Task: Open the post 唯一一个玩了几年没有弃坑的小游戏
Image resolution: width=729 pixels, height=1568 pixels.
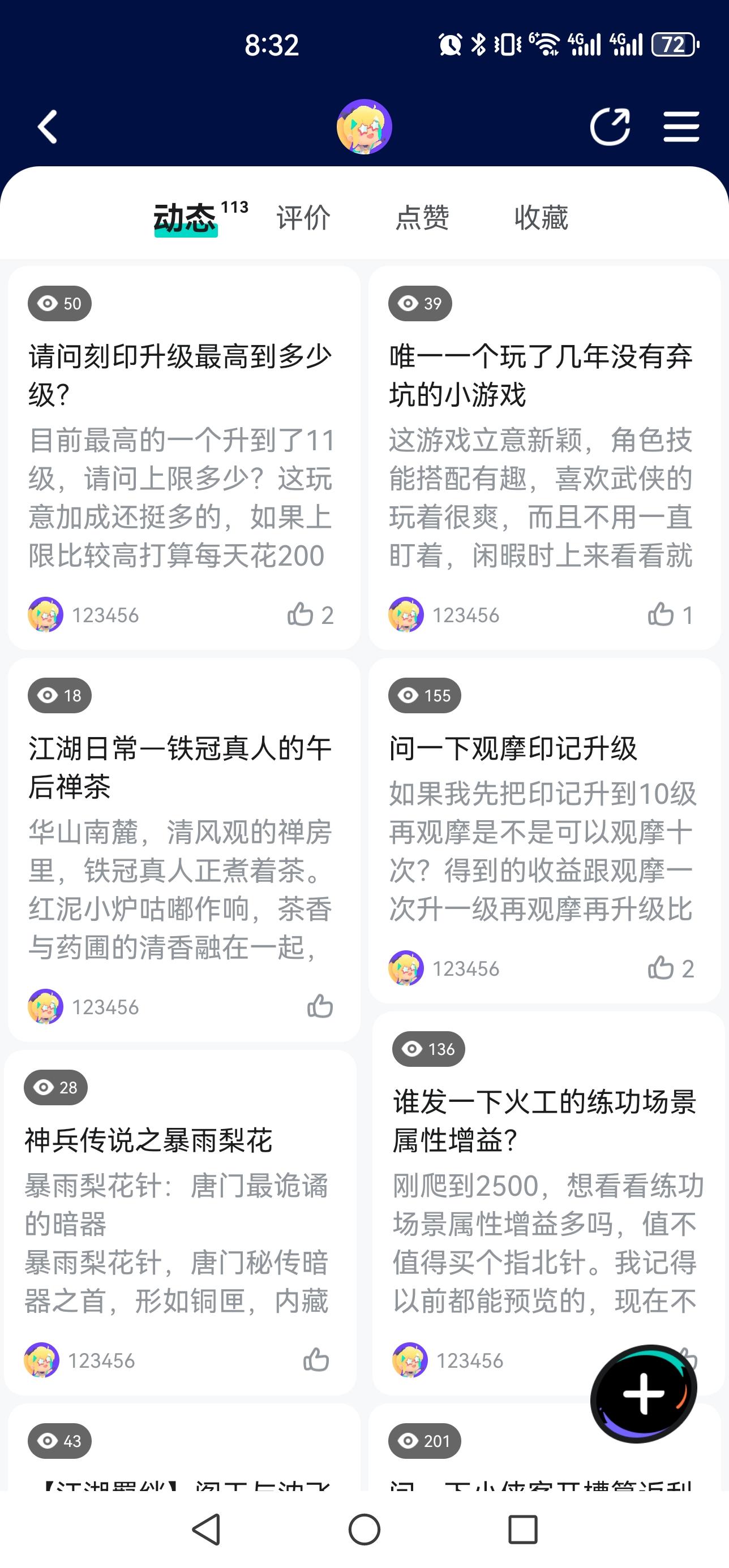Action: coord(541,376)
